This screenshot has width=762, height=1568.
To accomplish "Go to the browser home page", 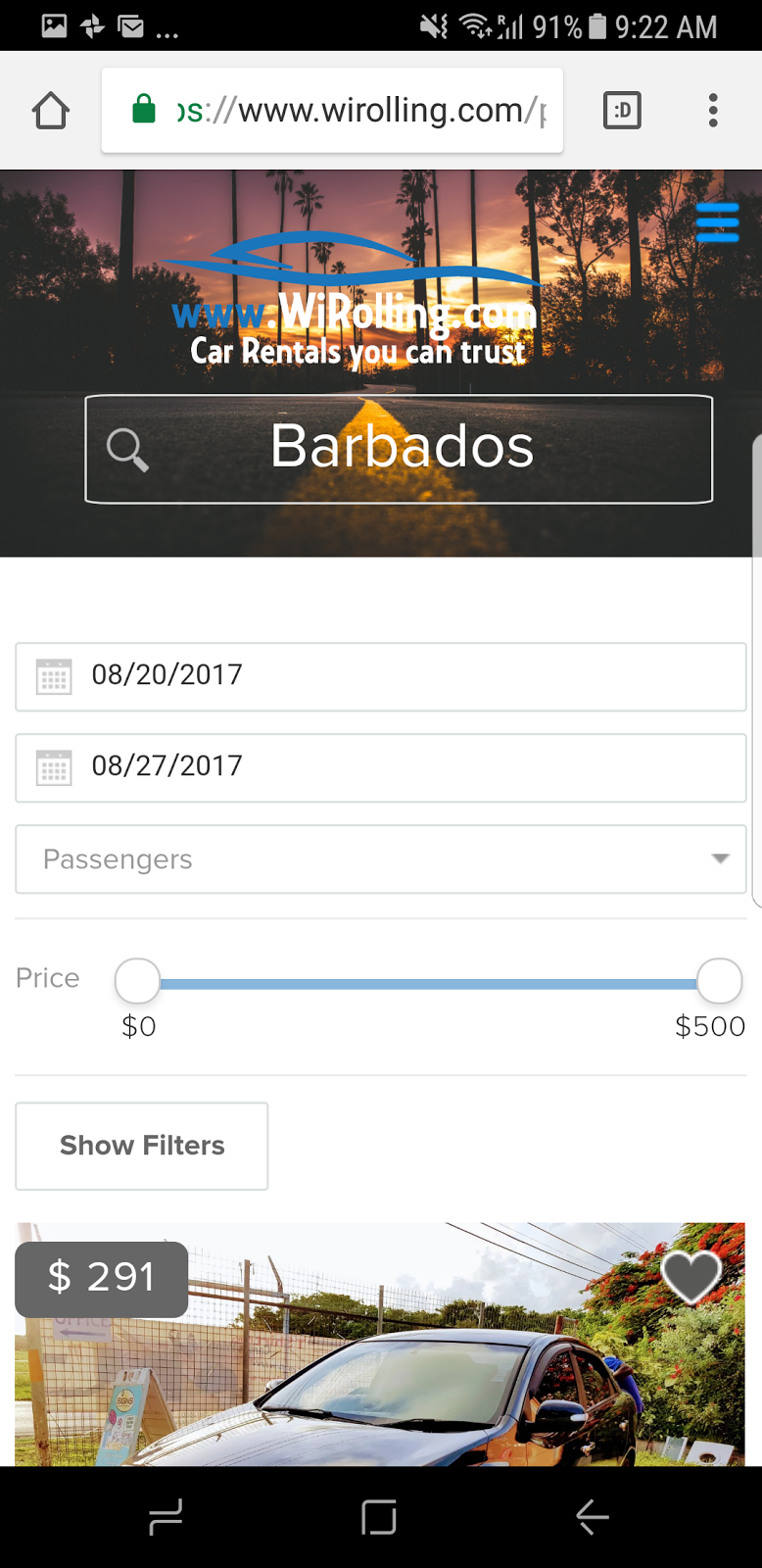I will coord(51,111).
